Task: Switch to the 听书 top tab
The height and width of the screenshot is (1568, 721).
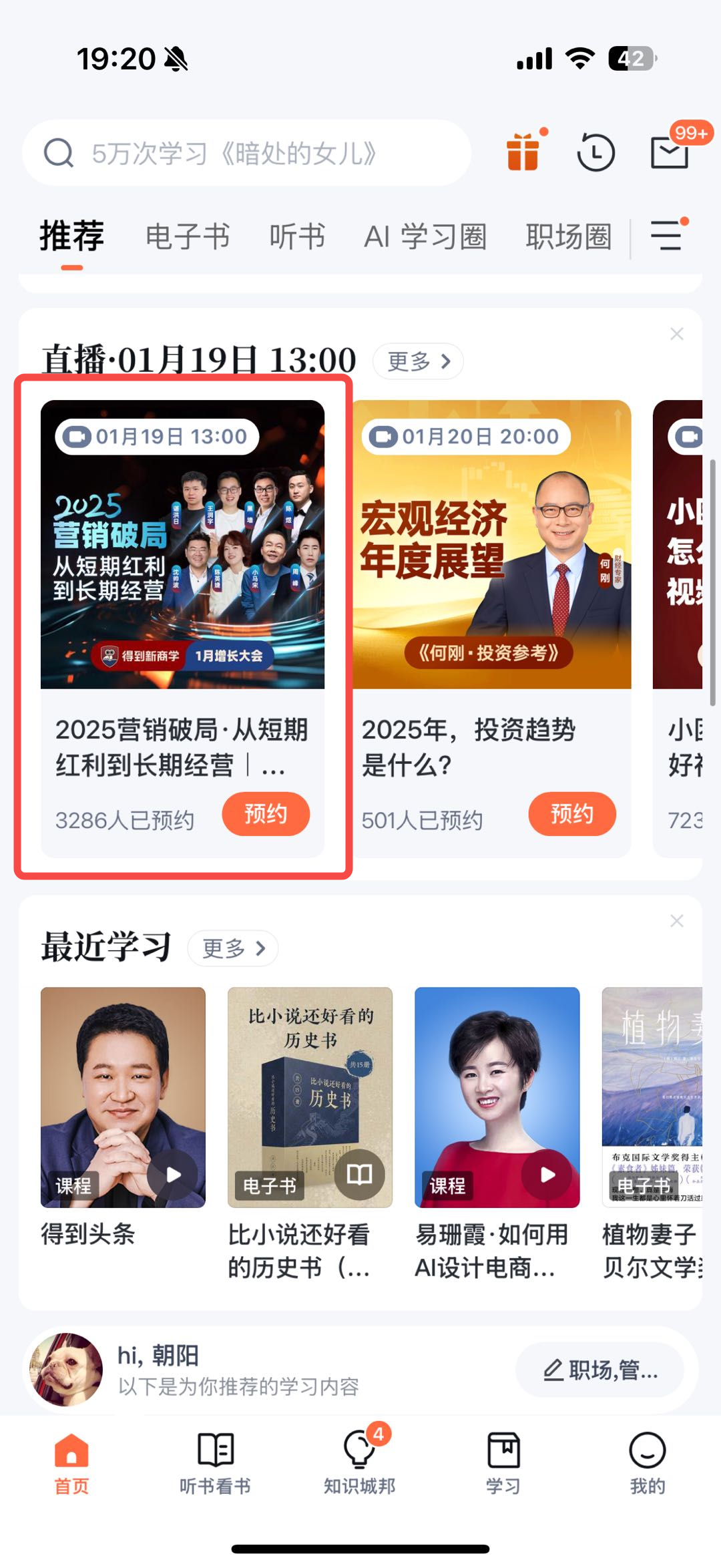Action: pos(297,236)
